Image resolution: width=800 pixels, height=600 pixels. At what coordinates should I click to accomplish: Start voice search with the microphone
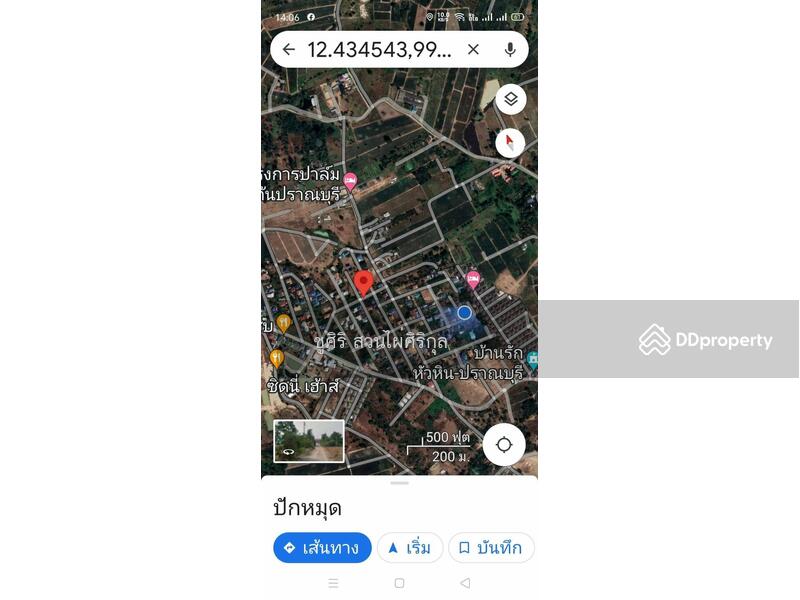(510, 49)
